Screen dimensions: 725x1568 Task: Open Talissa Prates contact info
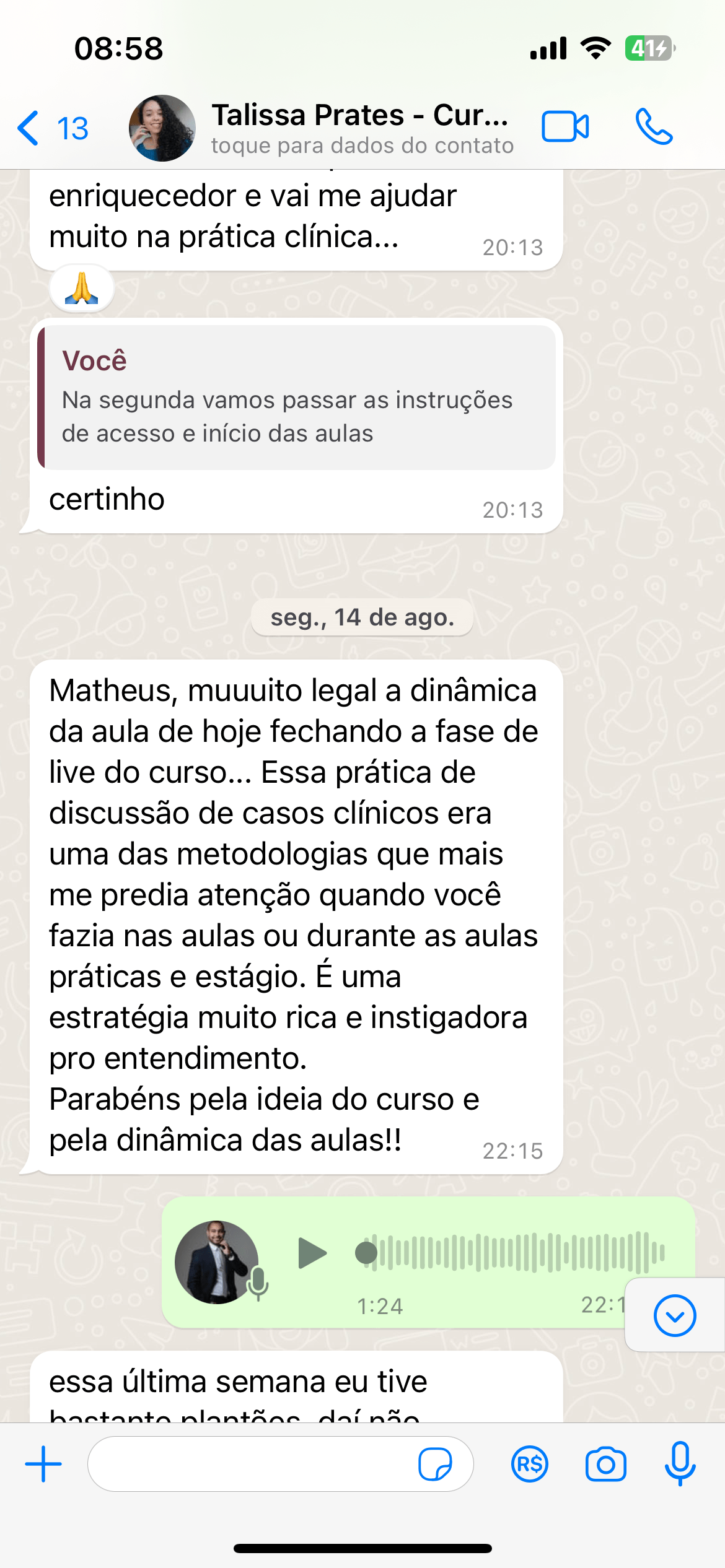click(361, 128)
